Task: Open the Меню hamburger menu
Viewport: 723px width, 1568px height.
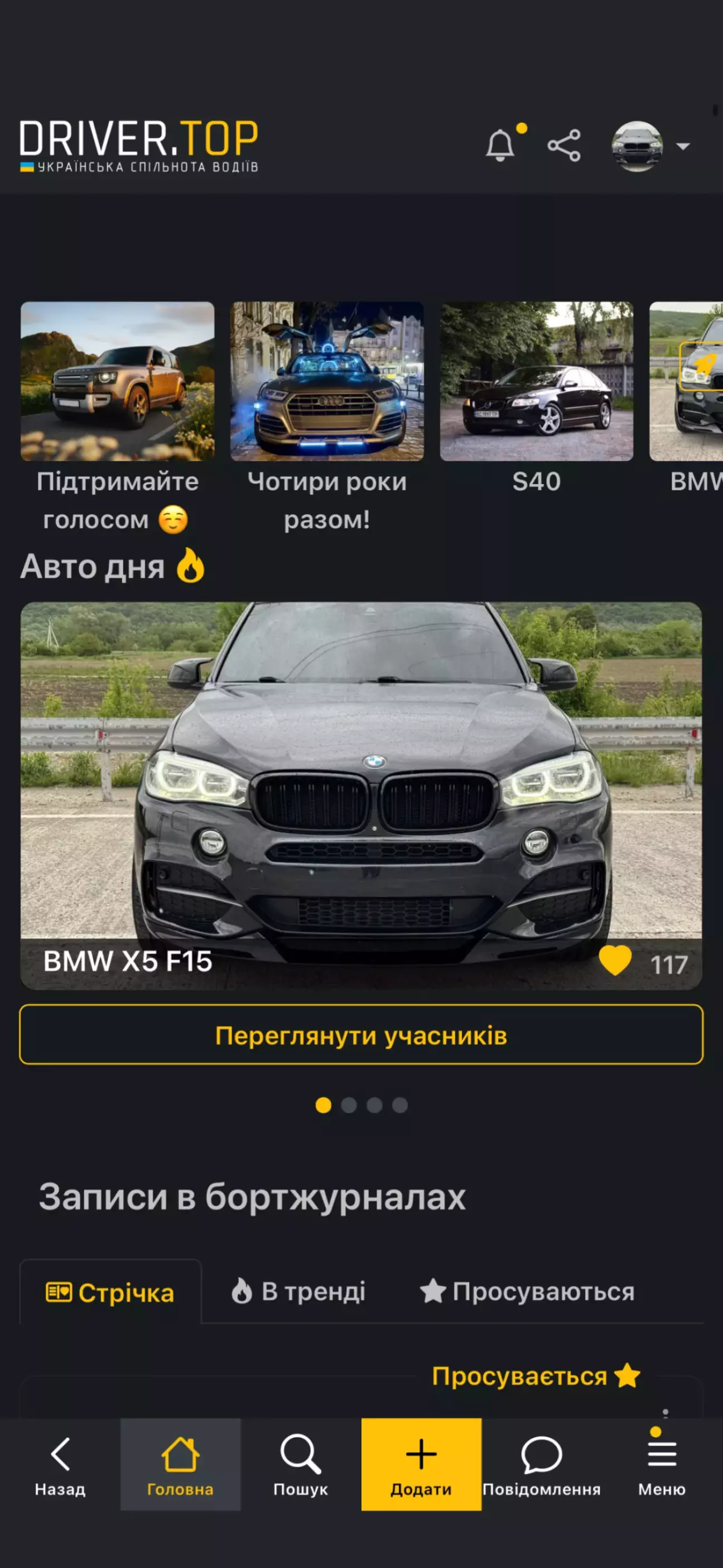Action: click(662, 1465)
